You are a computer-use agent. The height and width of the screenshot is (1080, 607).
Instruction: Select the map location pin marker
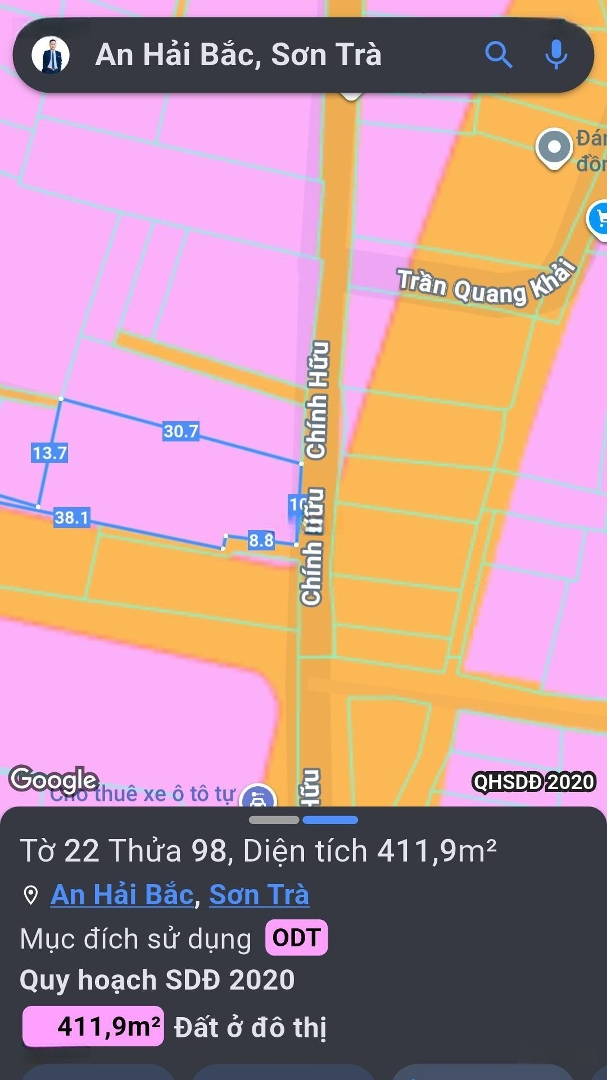click(552, 148)
